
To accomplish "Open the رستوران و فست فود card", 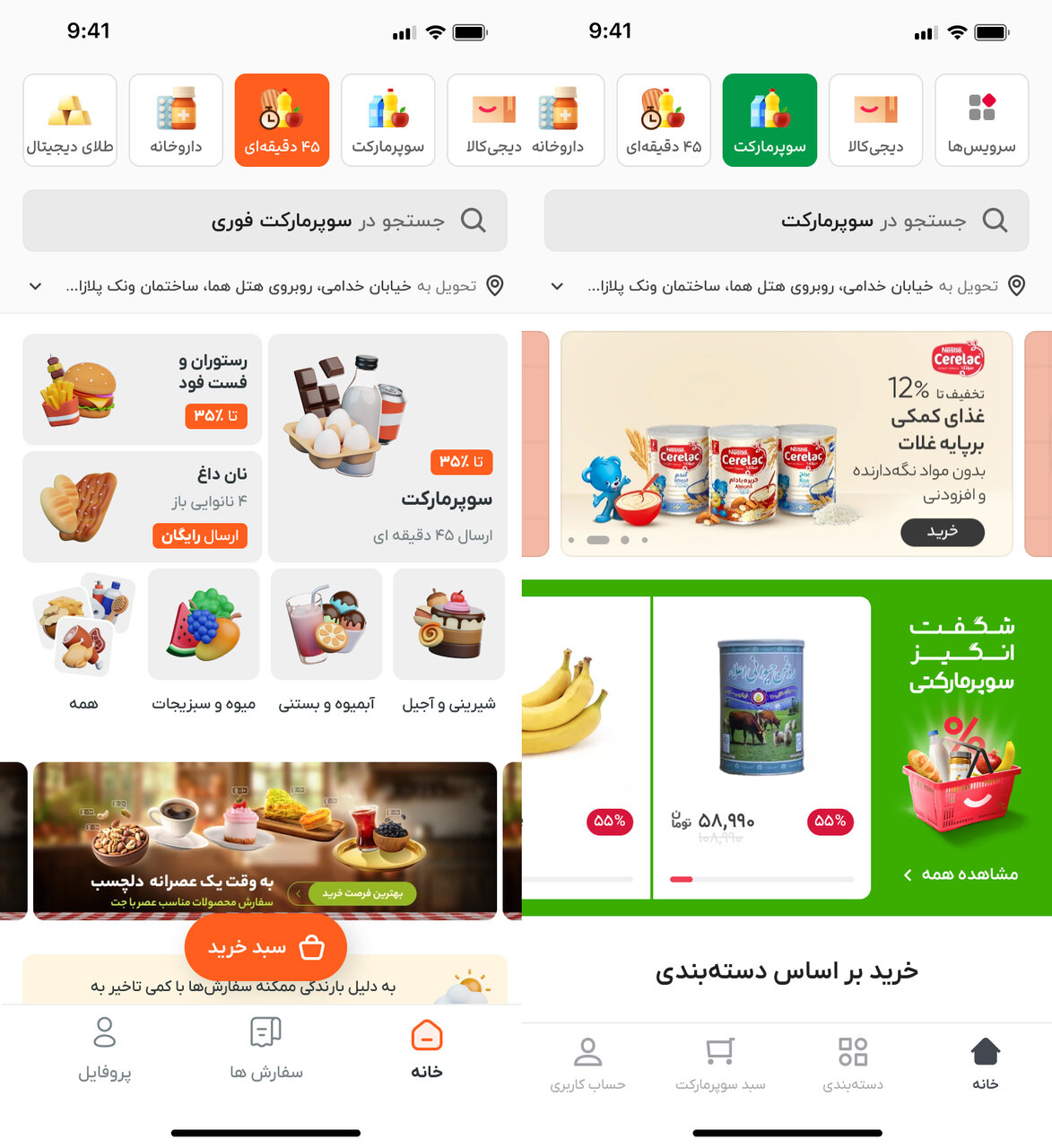I will point(143,389).
